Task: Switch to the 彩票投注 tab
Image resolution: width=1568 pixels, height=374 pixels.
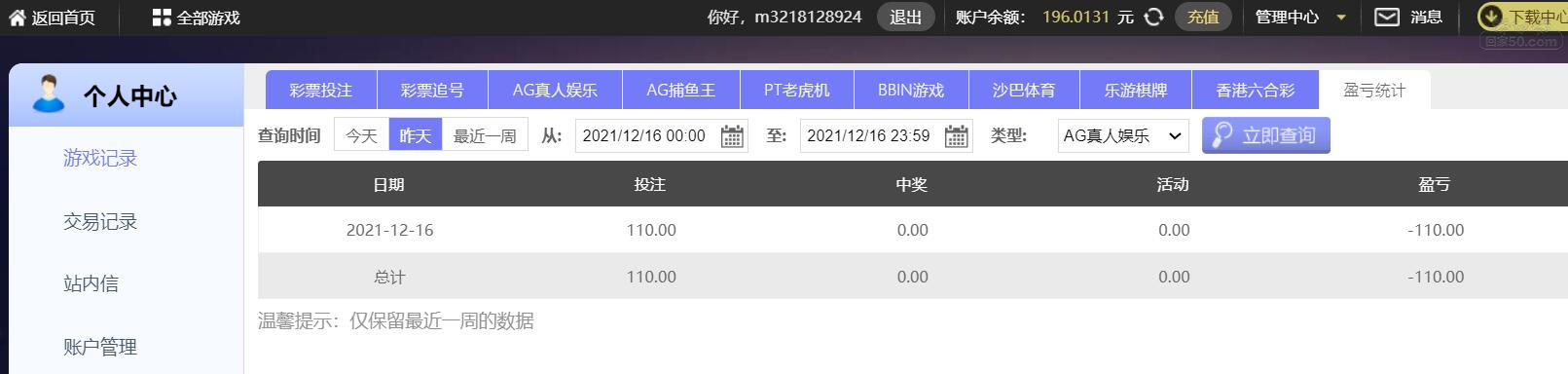Action: tap(321, 90)
